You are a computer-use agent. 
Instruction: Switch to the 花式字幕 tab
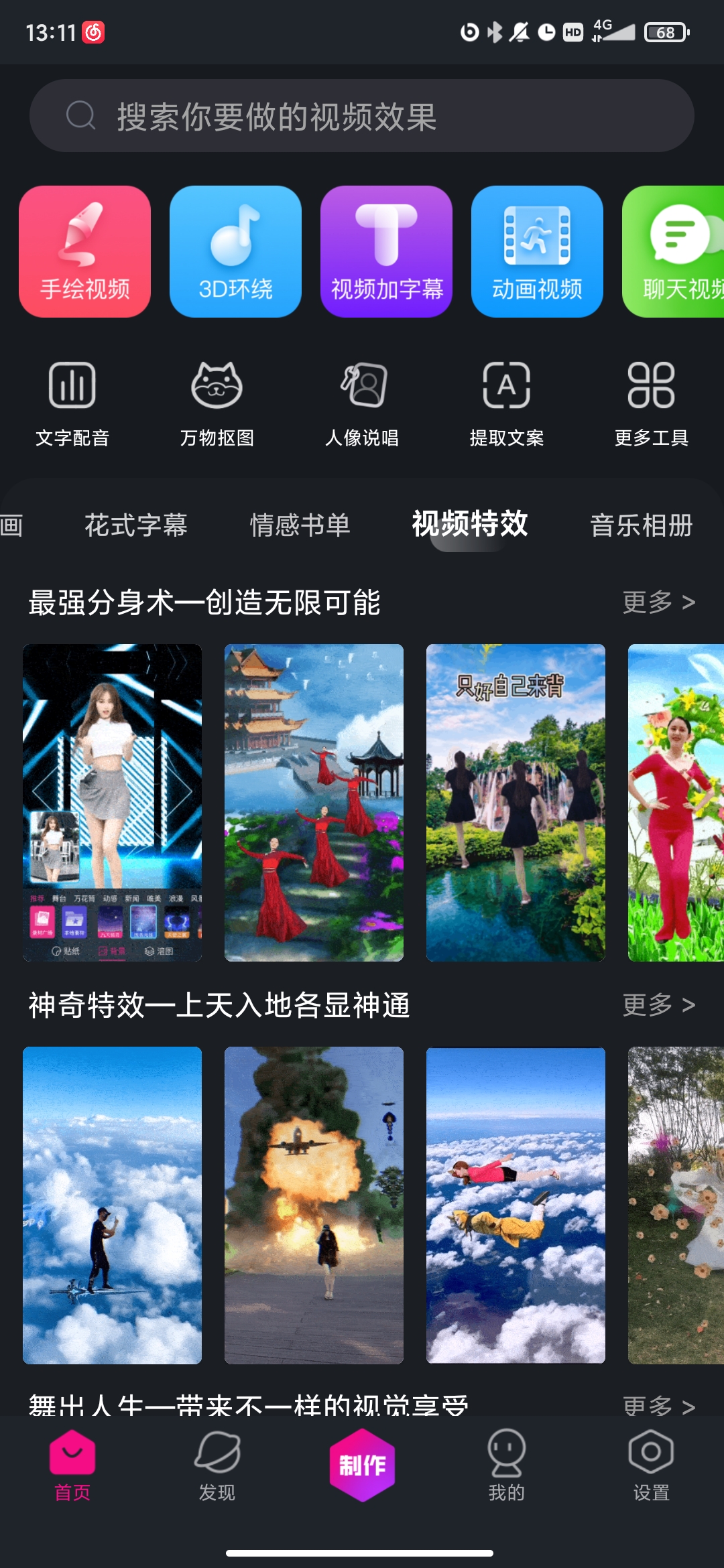[136, 525]
